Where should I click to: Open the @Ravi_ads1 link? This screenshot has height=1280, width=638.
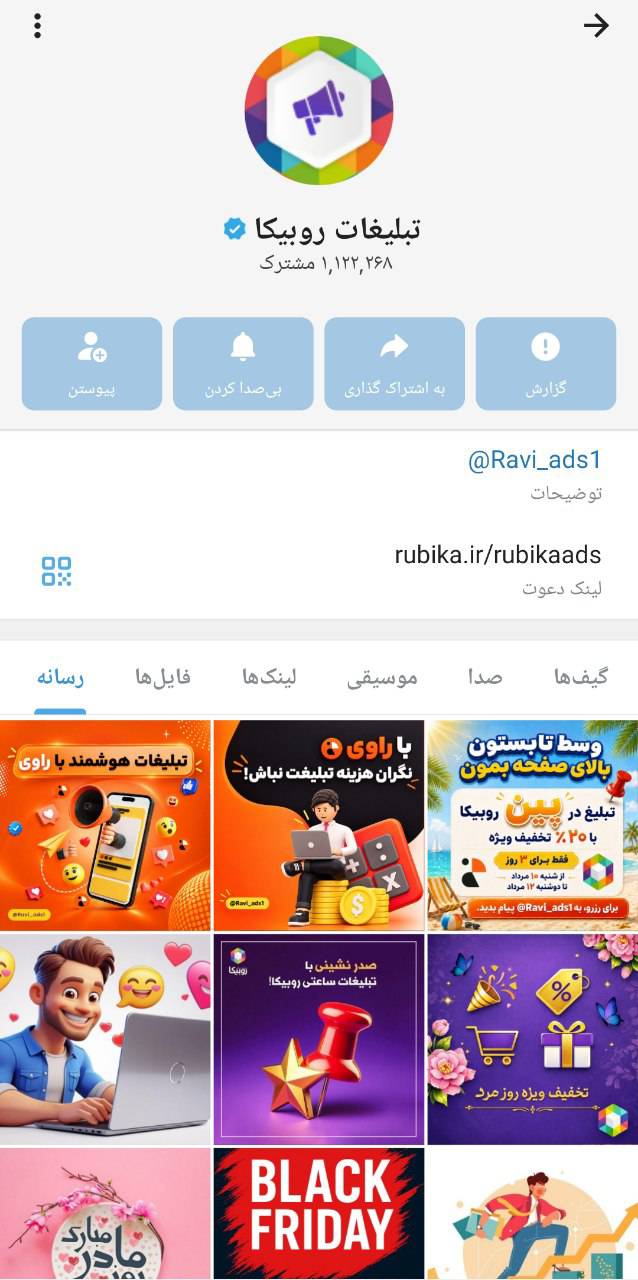[535, 460]
